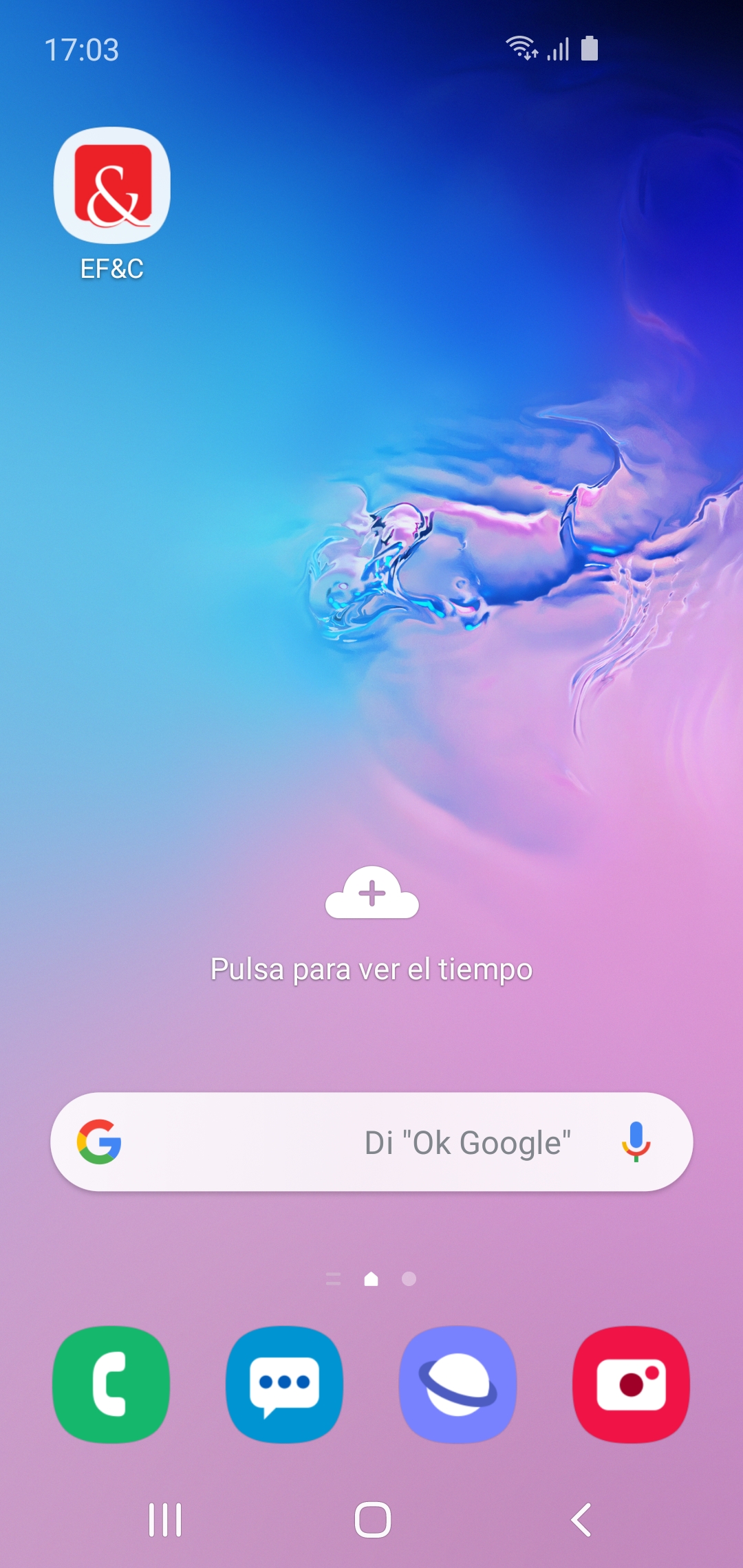Open the Google search bar
The image size is (743, 1568).
coord(344,1142)
